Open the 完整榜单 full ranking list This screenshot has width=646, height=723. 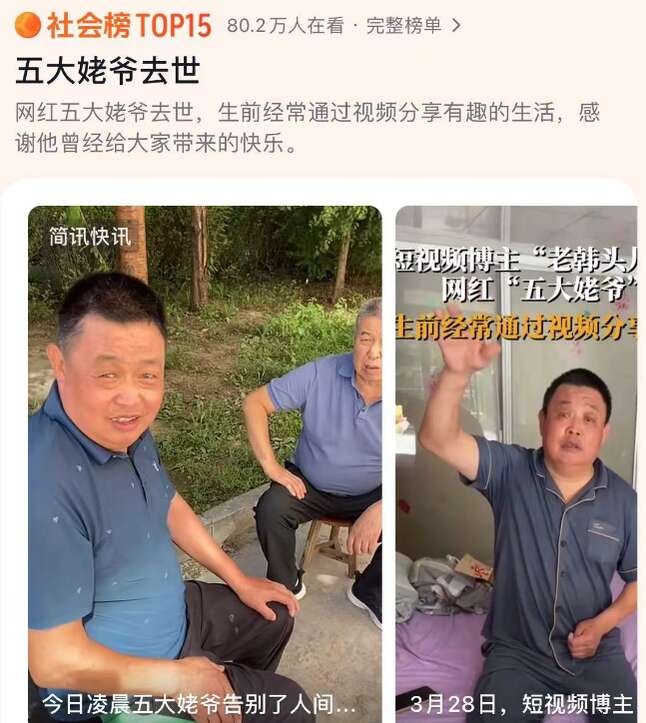(x=413, y=26)
